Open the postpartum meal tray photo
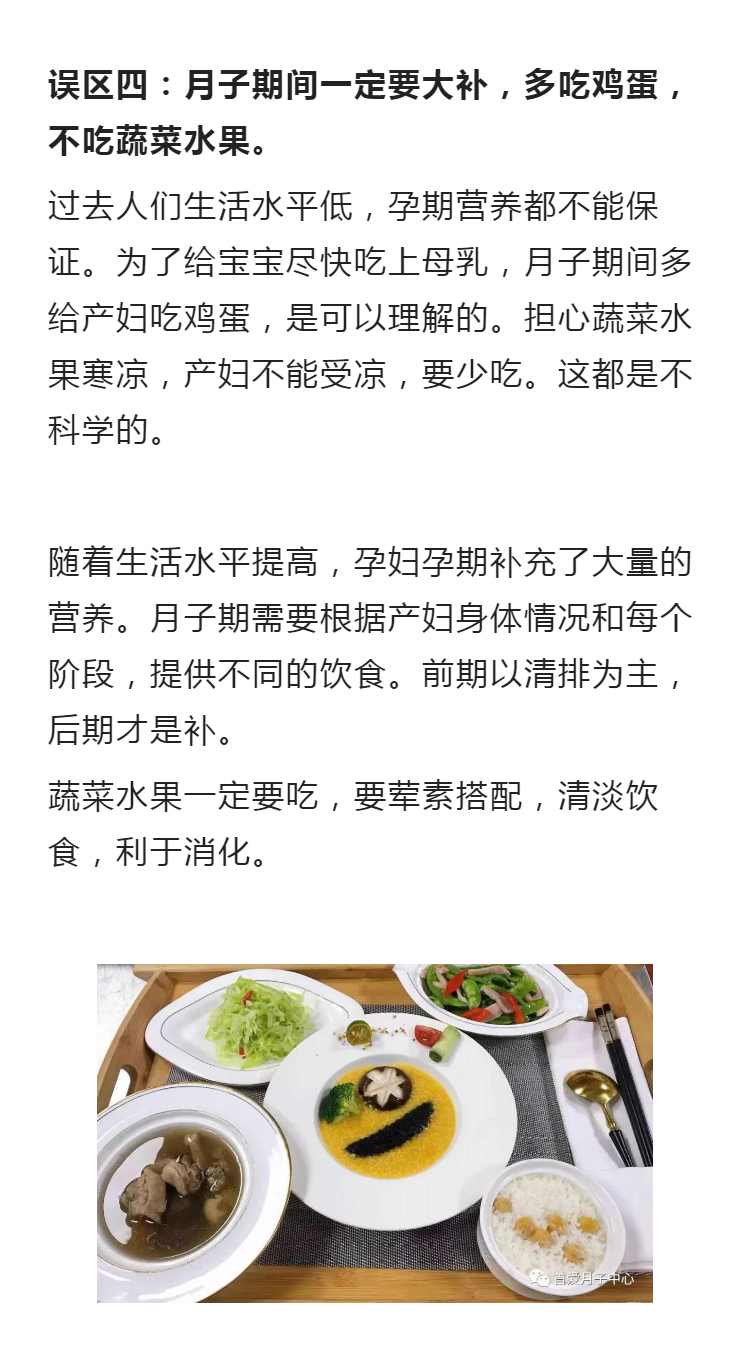Viewport: 750px width, 1360px height. [x=374, y=1133]
